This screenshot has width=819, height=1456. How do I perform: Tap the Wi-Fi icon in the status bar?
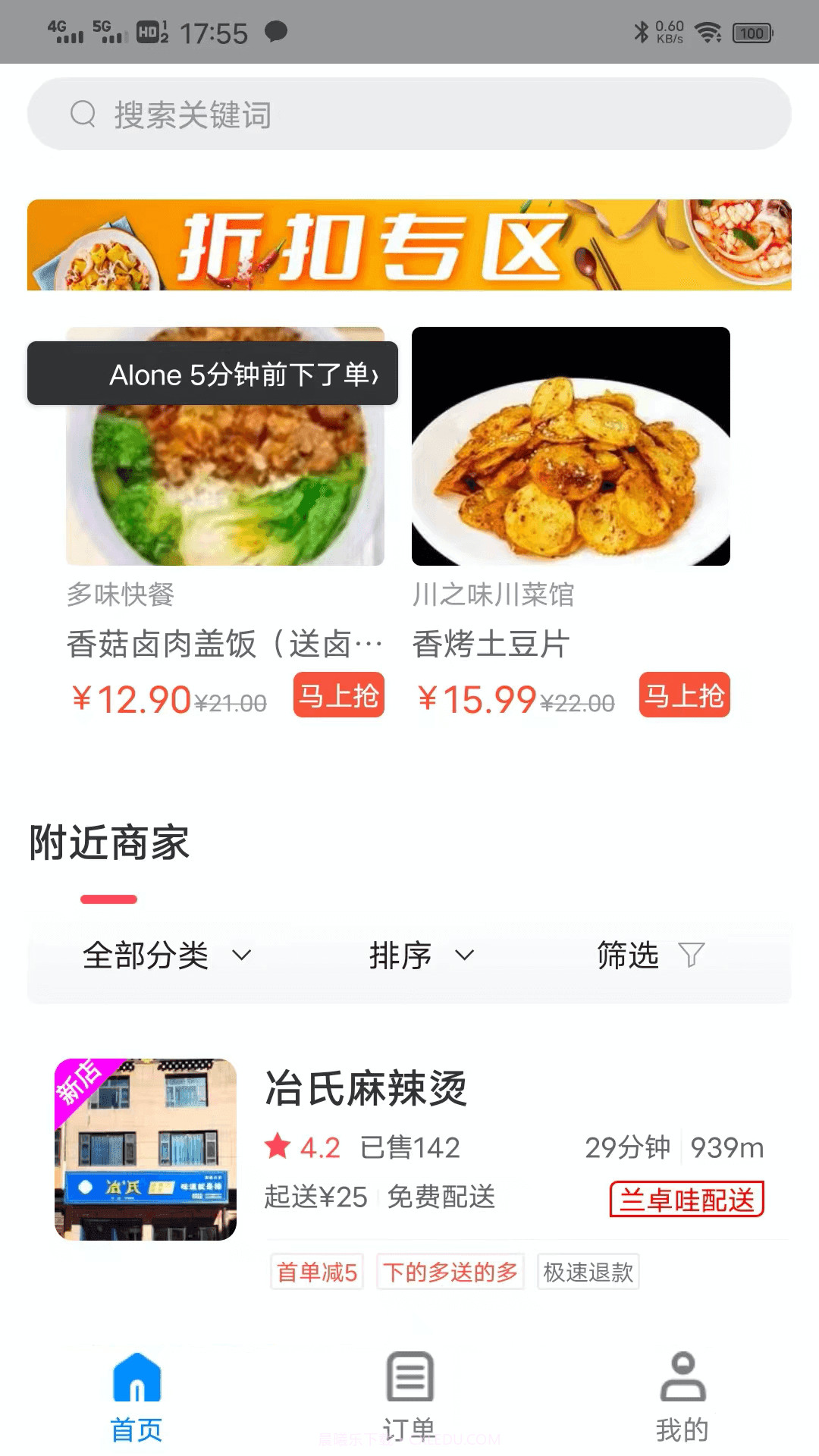(x=708, y=31)
